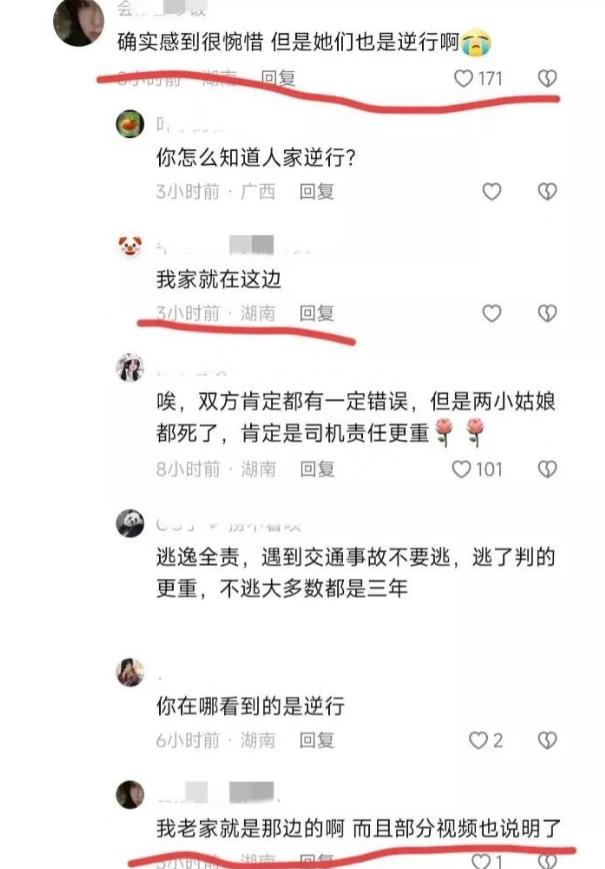Screen dimensions: 605x869
Task: Reply to the comment starting with "唉，双方肯定"
Action: 317,468
